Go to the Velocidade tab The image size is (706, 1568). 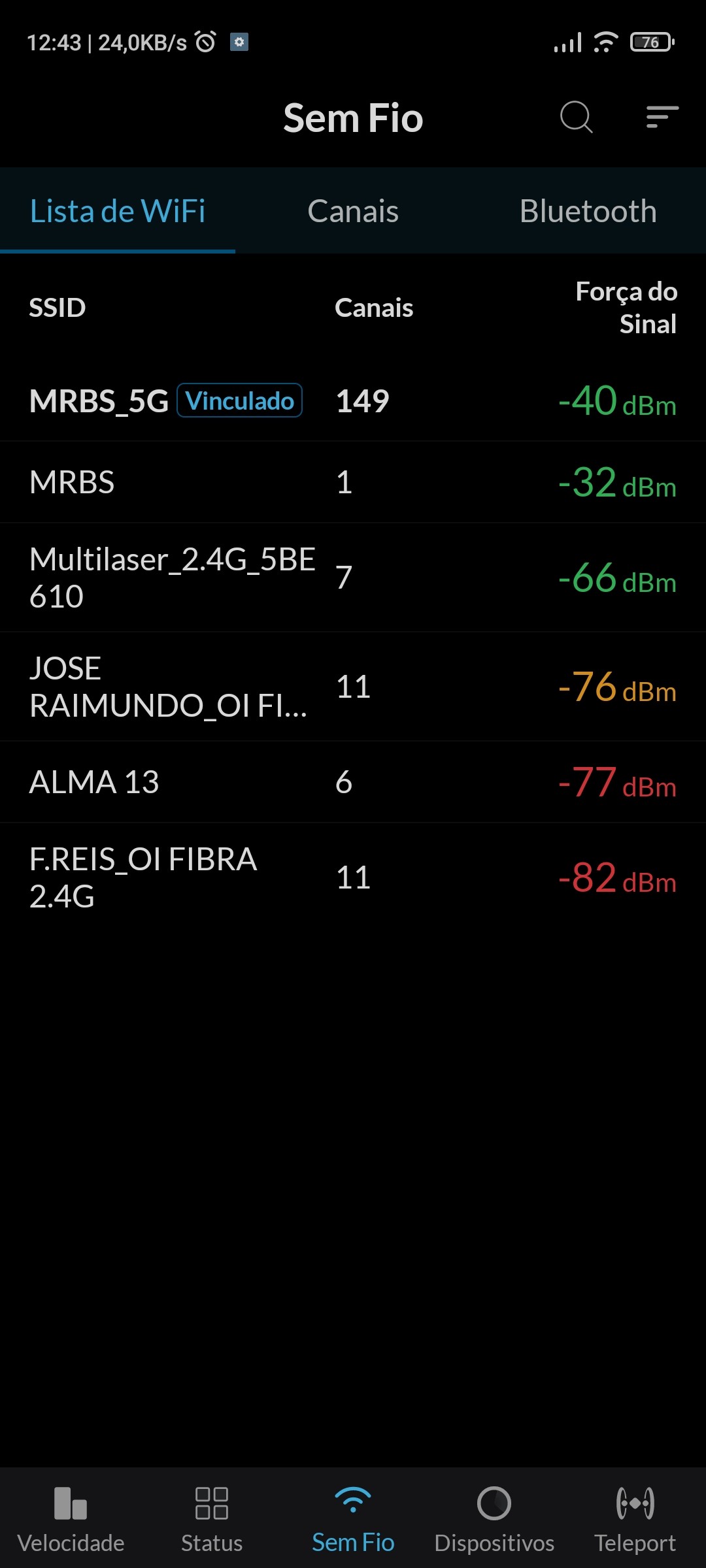71,1518
